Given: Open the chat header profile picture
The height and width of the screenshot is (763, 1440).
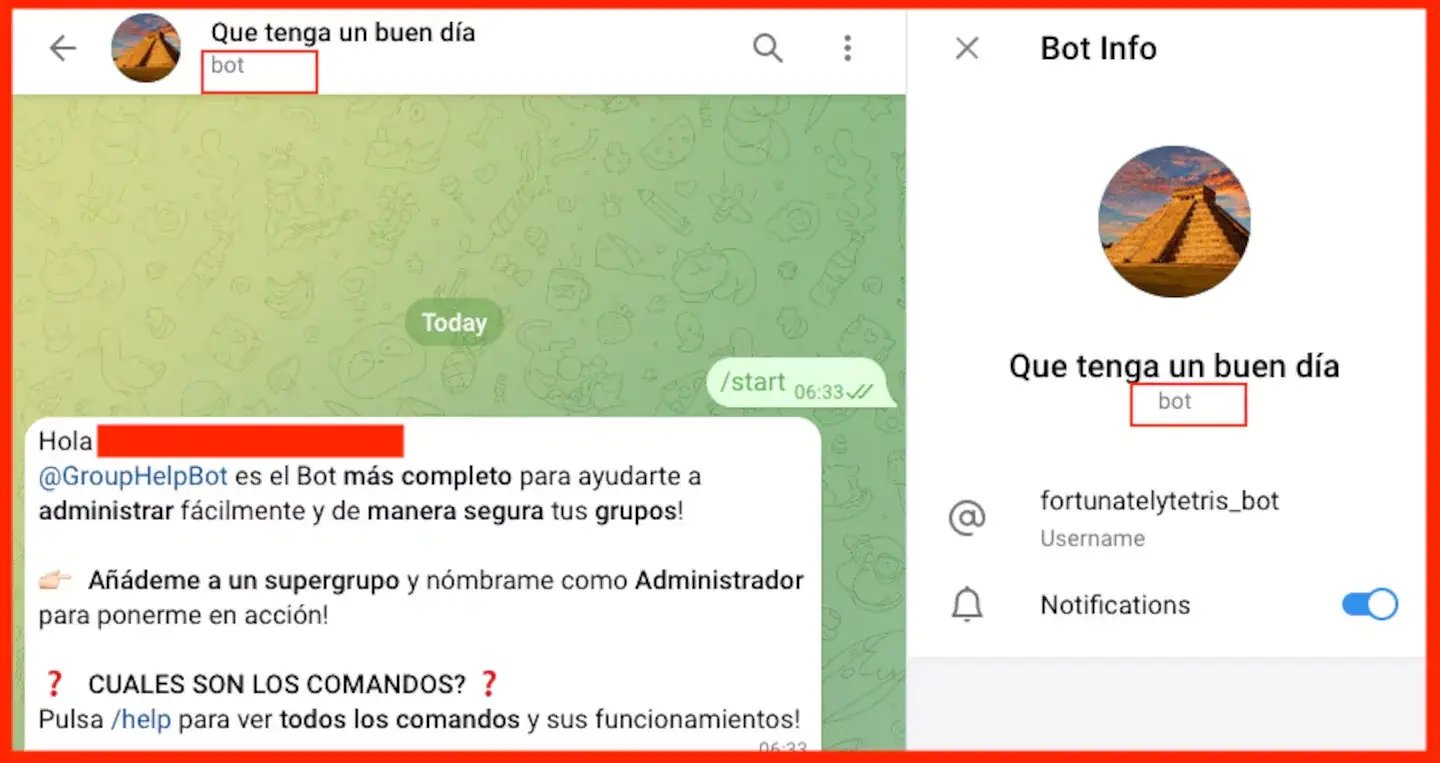Looking at the screenshot, I should point(146,48).
